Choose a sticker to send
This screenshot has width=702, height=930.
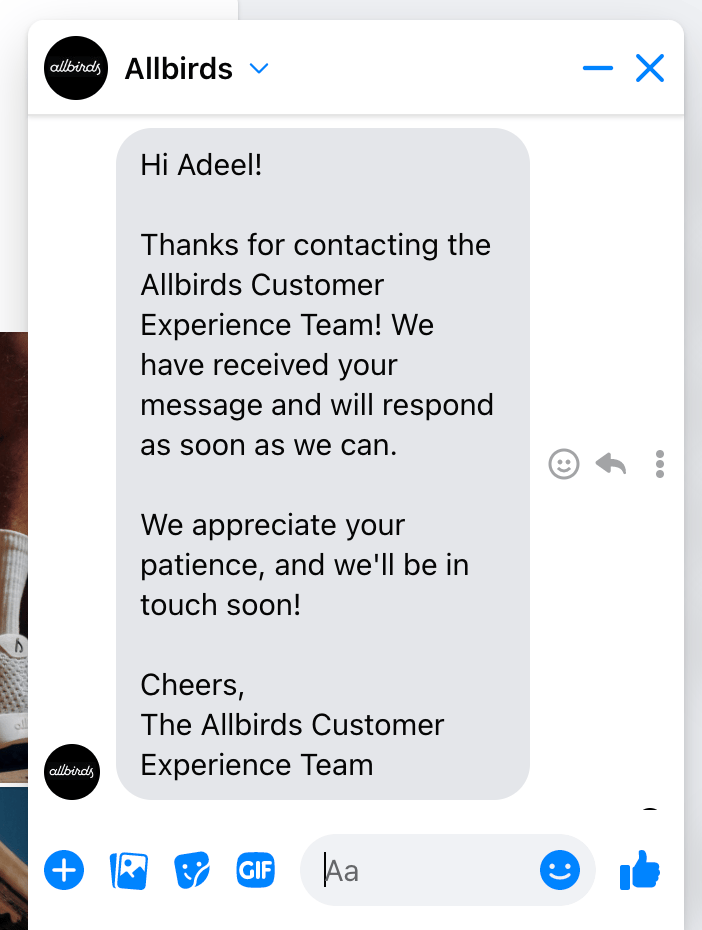point(192,870)
